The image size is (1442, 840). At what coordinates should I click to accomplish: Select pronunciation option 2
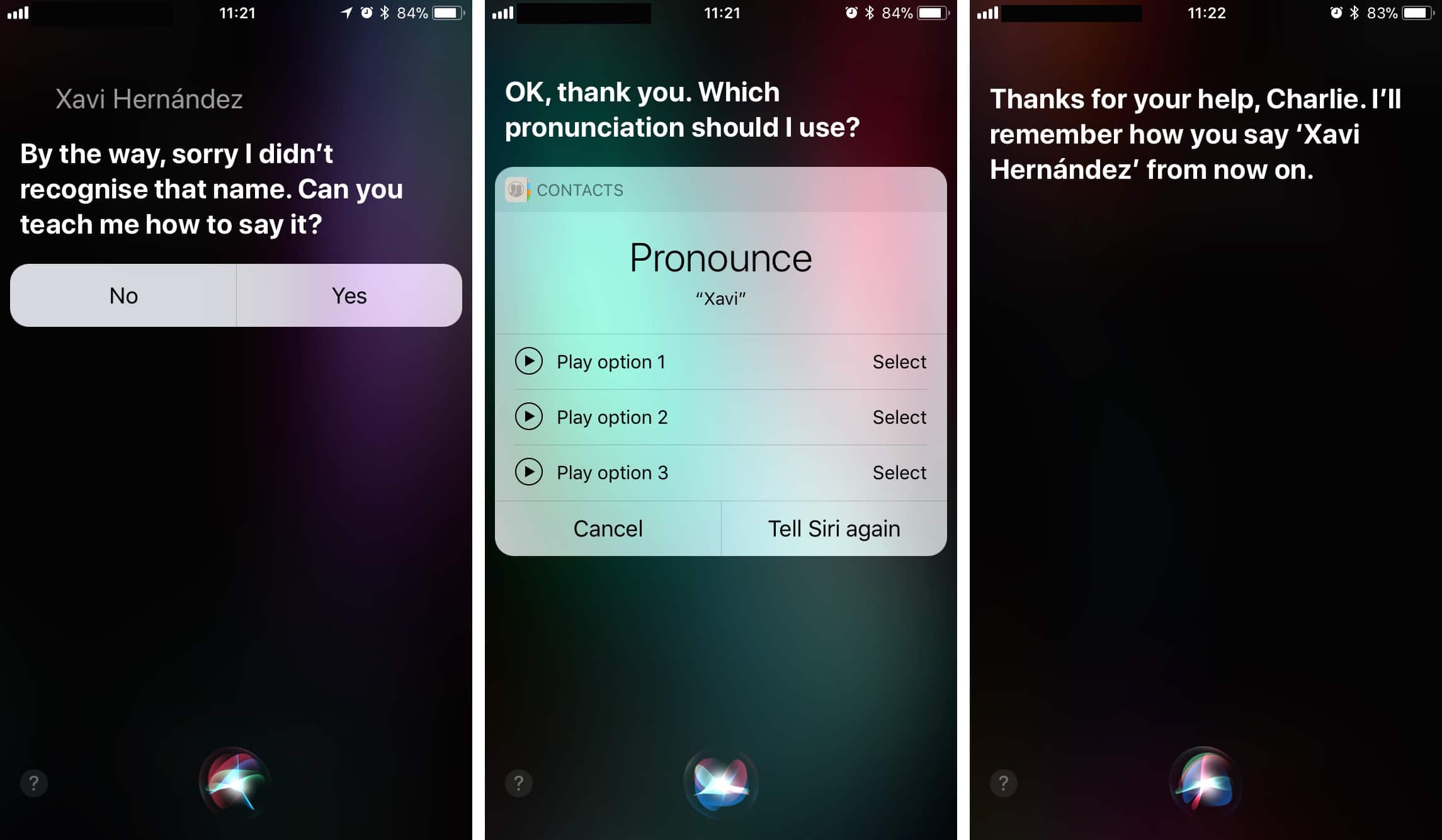pyautogui.click(x=899, y=417)
